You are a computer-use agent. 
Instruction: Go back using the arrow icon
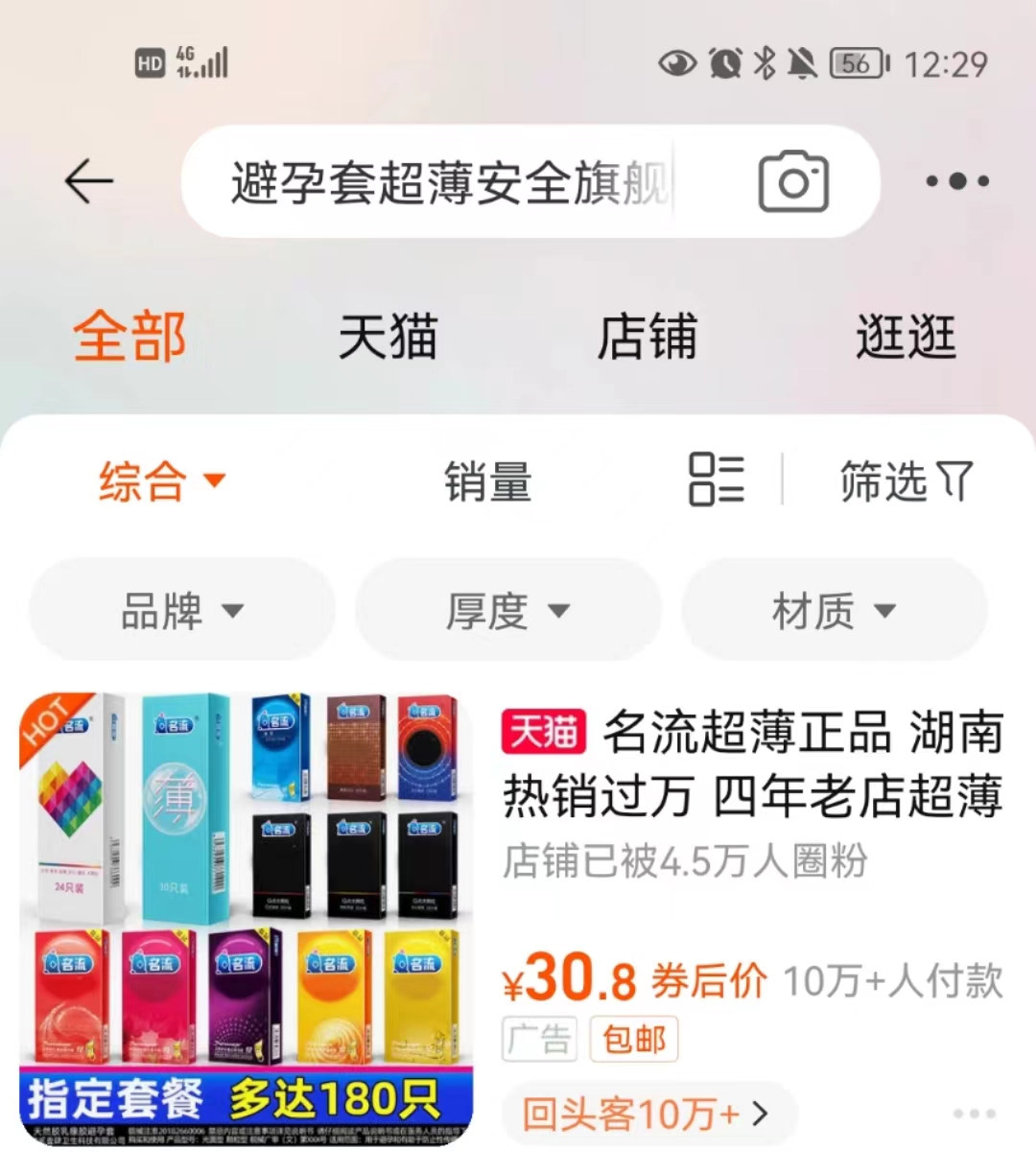[x=89, y=181]
